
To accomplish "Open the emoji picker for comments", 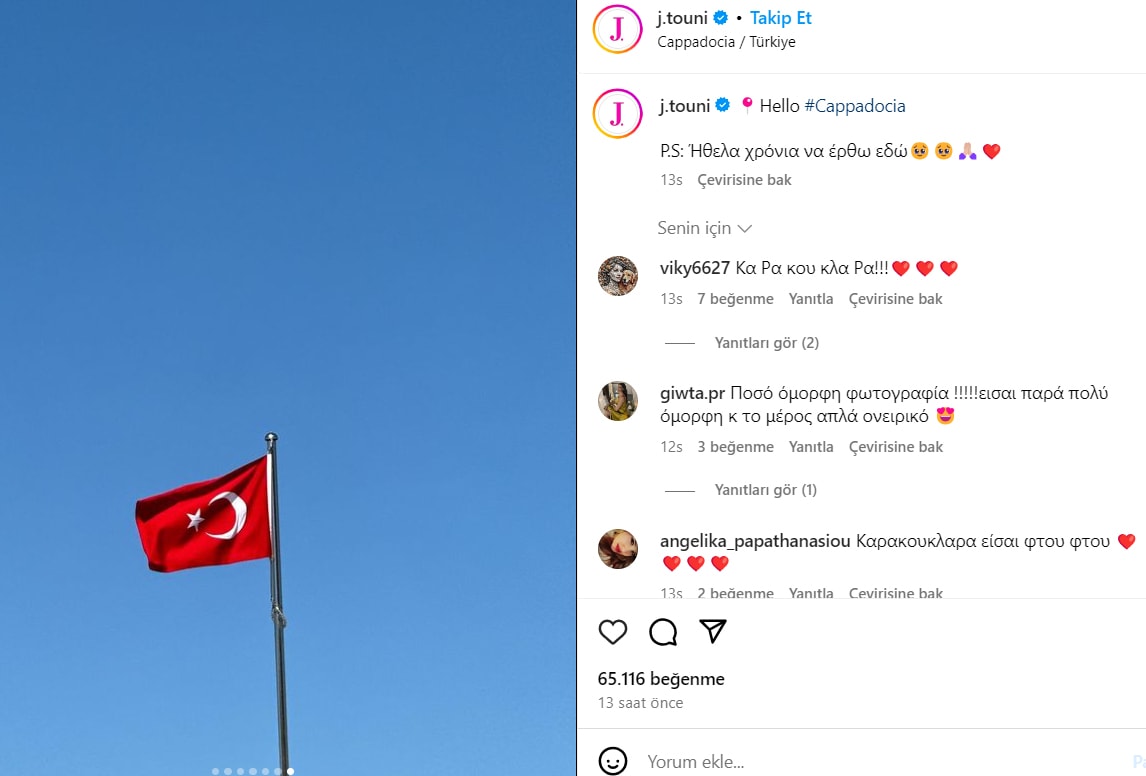I will 613,761.
